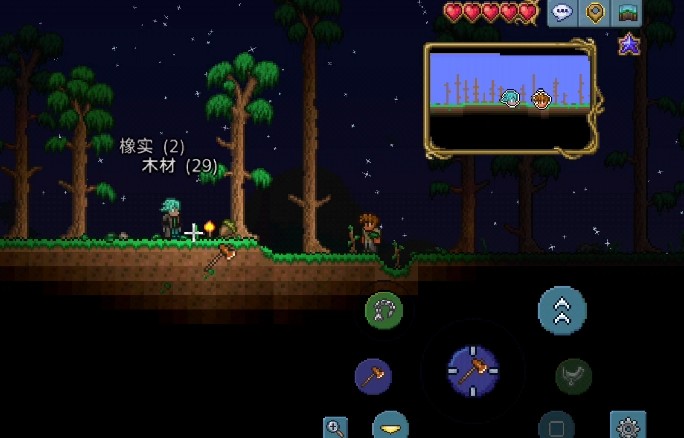The width and height of the screenshot is (684, 438).
Task: Tap the dark square button
Action: point(556,426)
